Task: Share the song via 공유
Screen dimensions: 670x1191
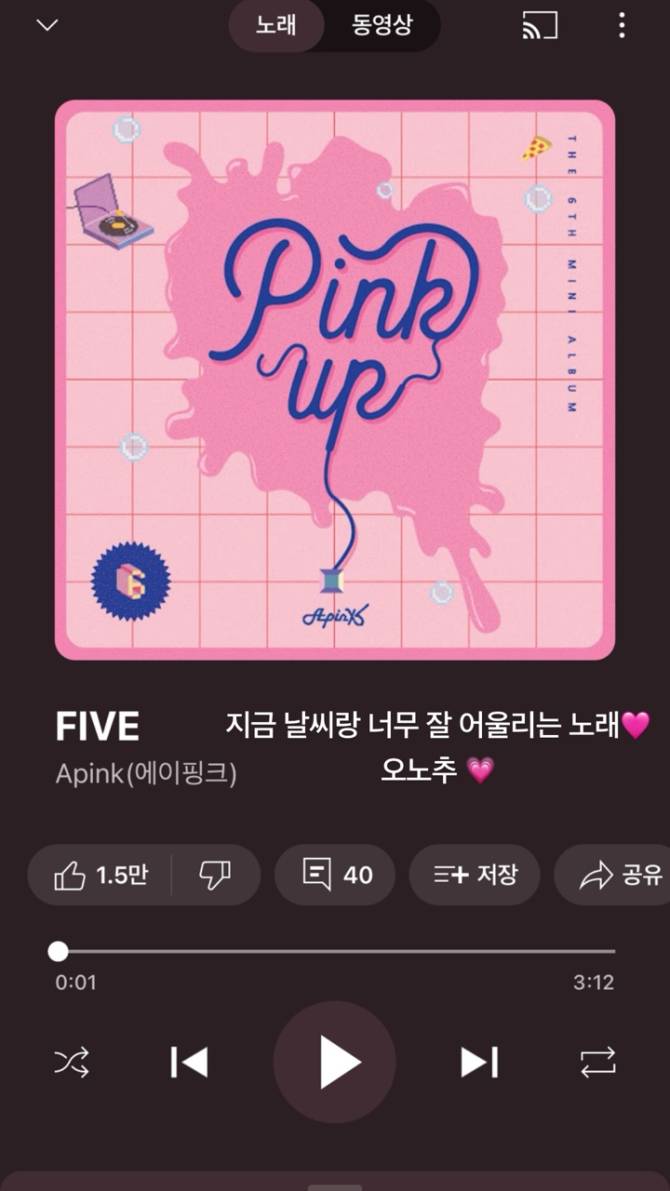Action: click(620, 875)
